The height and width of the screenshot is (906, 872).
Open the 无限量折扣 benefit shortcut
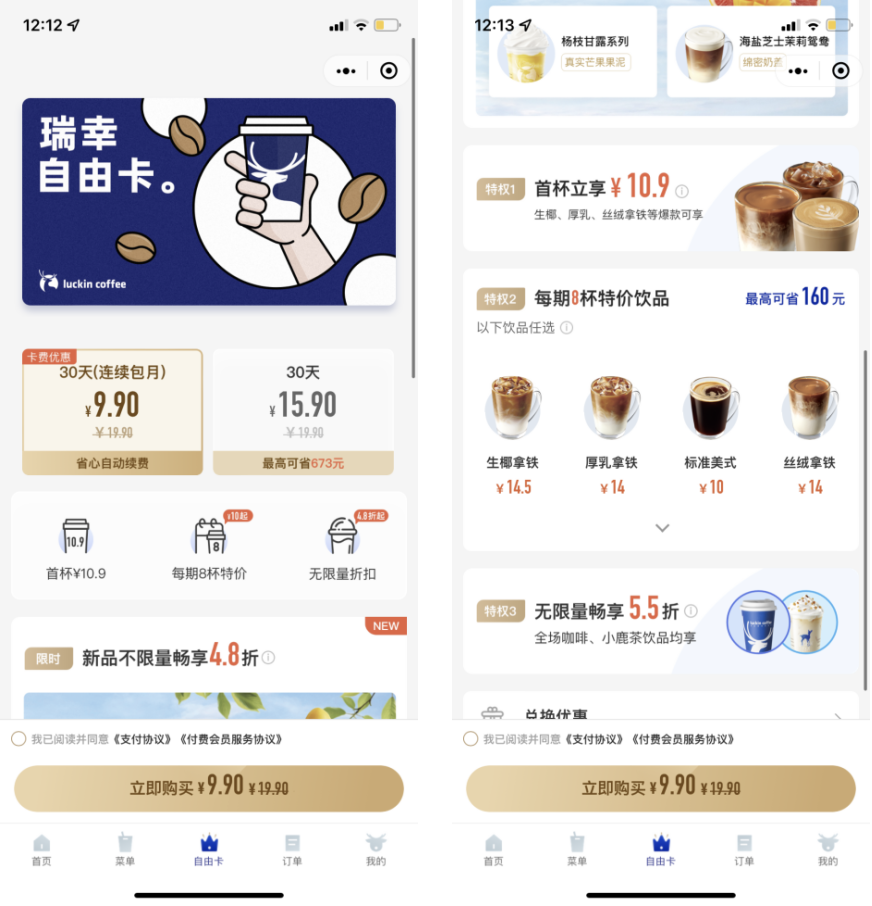(x=343, y=549)
